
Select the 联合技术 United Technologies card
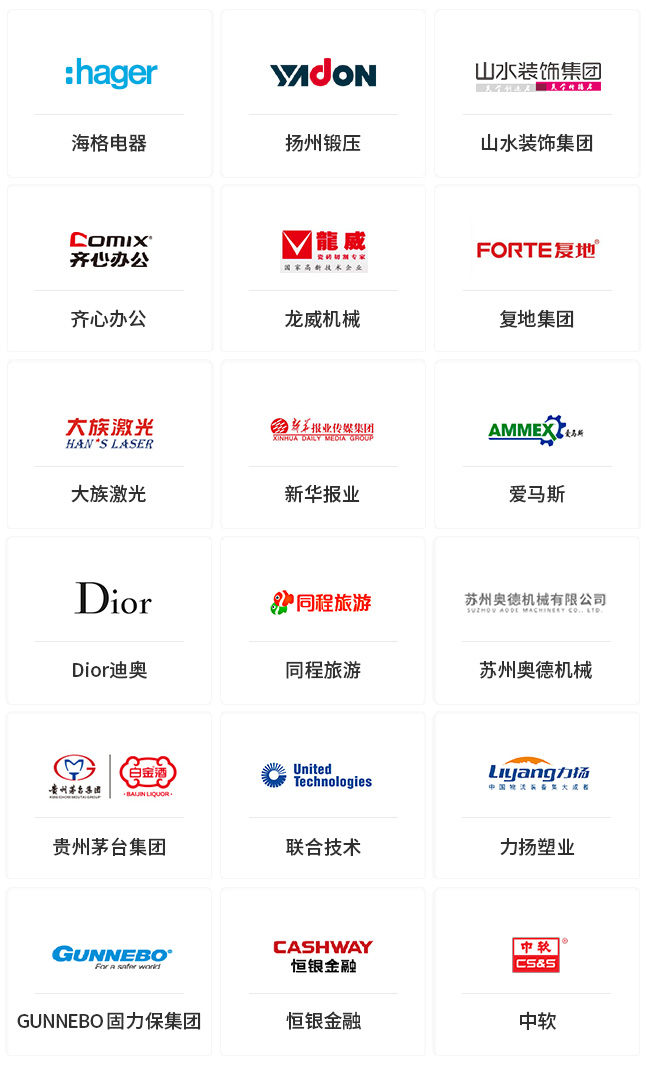click(x=323, y=795)
